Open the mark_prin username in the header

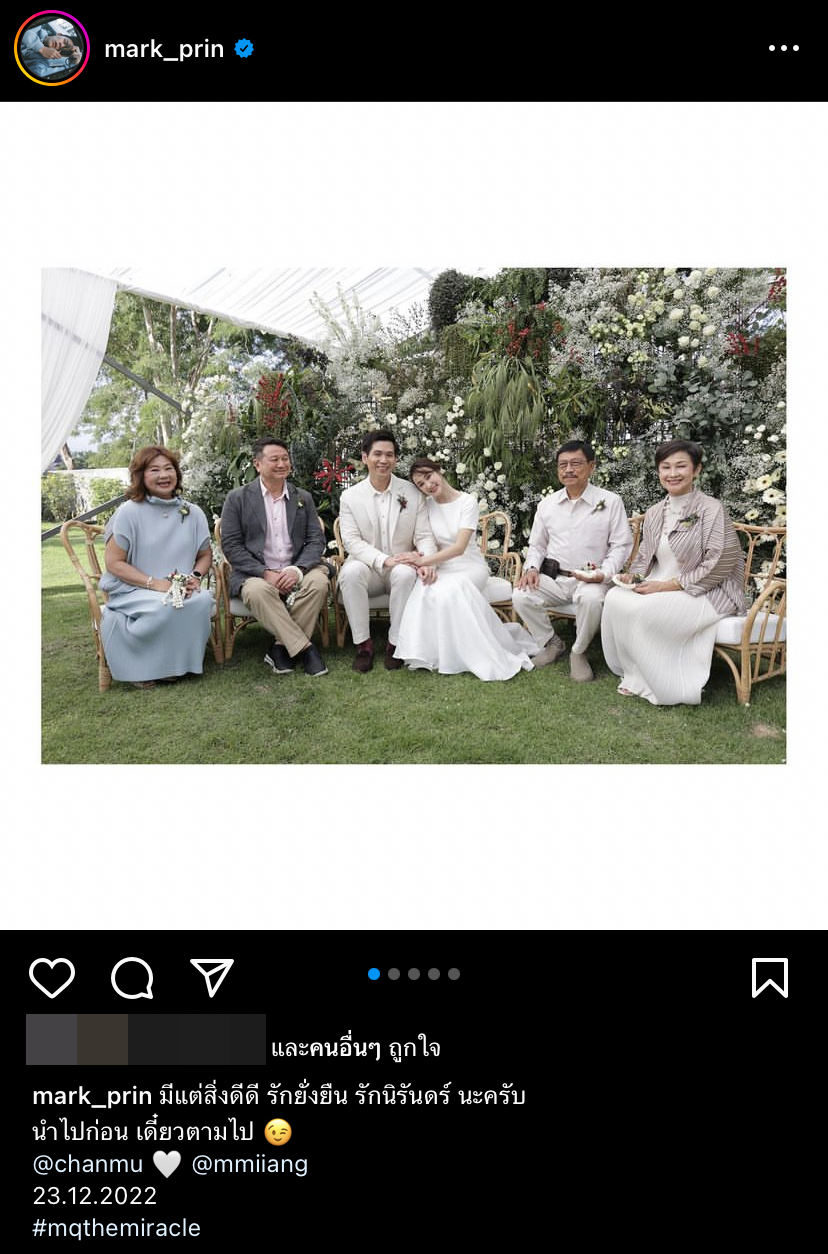pyautogui.click(x=164, y=49)
